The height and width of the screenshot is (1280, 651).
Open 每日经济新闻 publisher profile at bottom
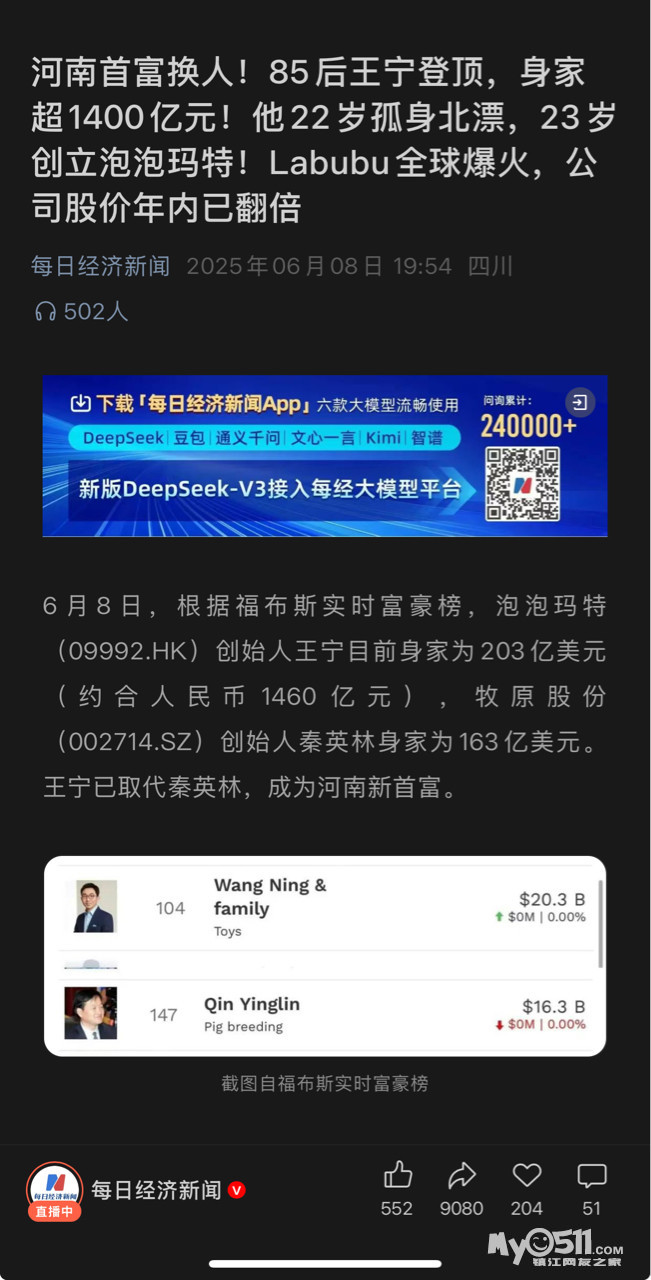tap(155, 1190)
